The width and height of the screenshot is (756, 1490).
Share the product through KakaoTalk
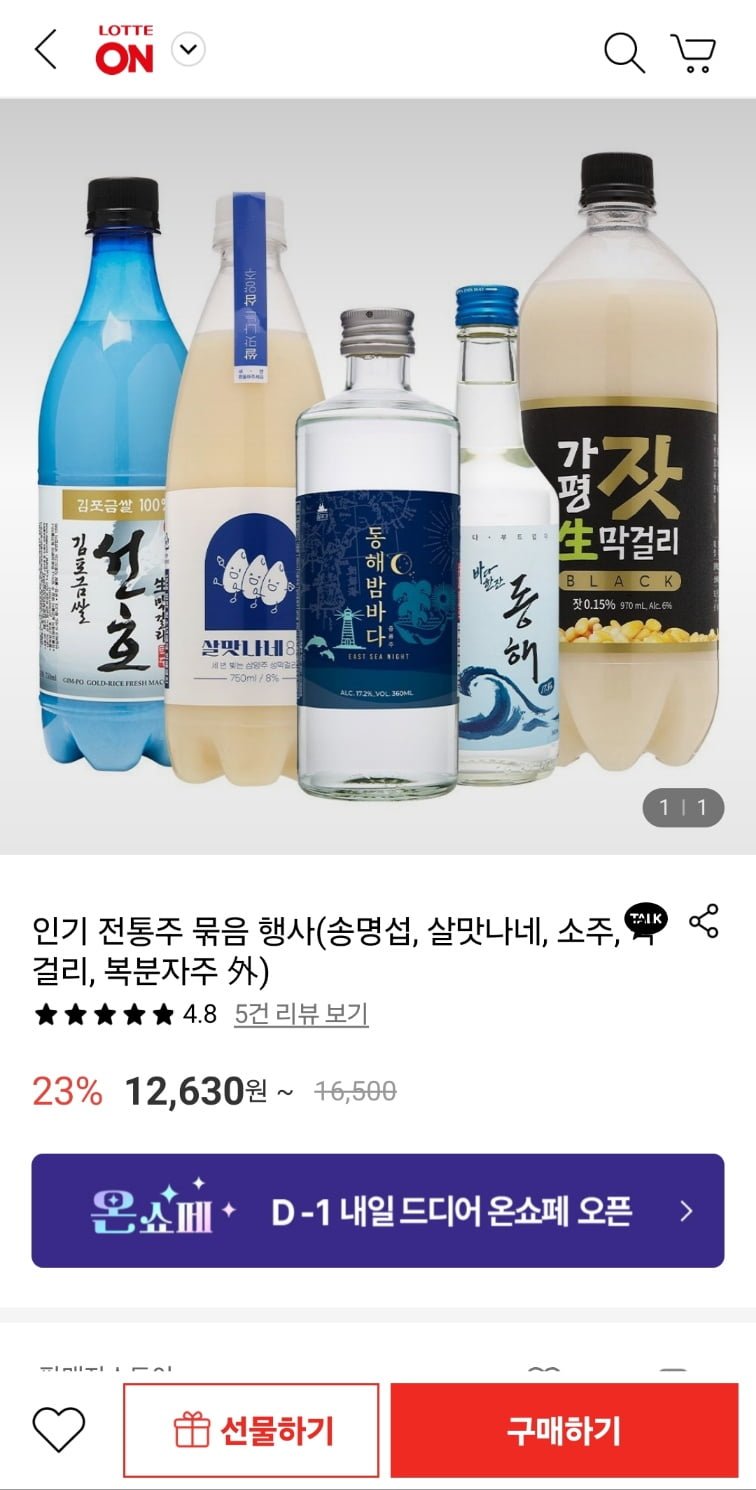(x=645, y=920)
